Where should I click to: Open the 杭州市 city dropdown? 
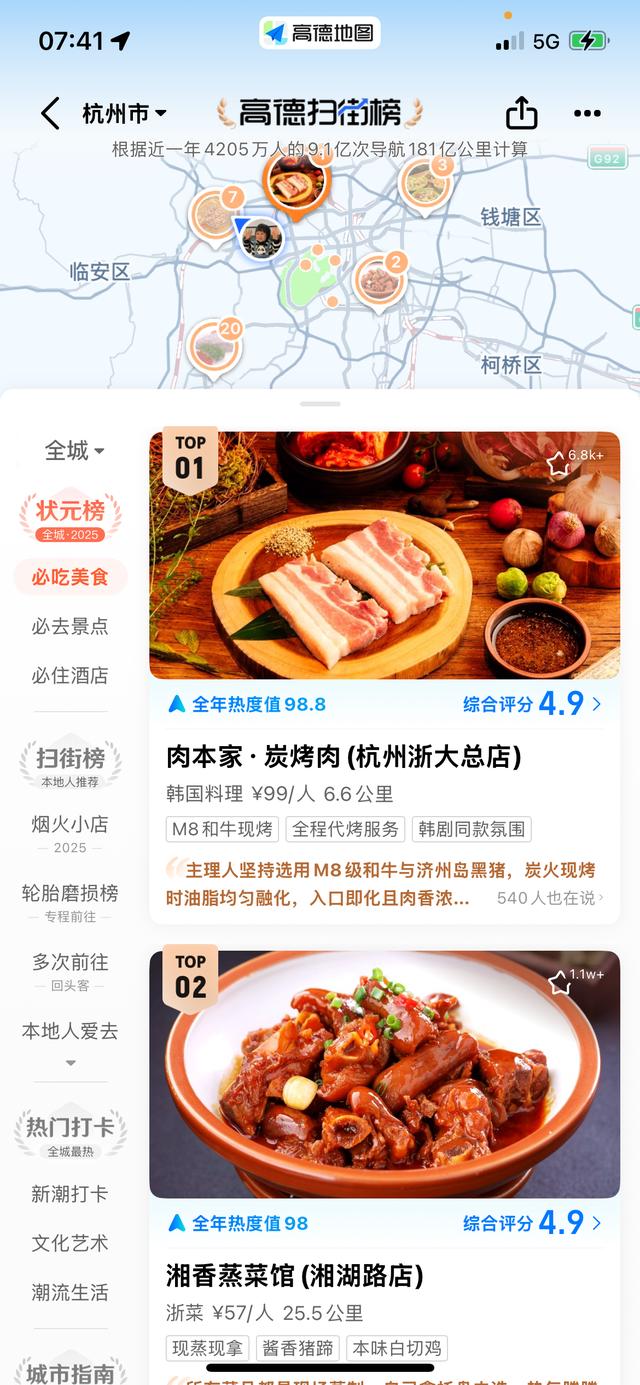pos(124,113)
